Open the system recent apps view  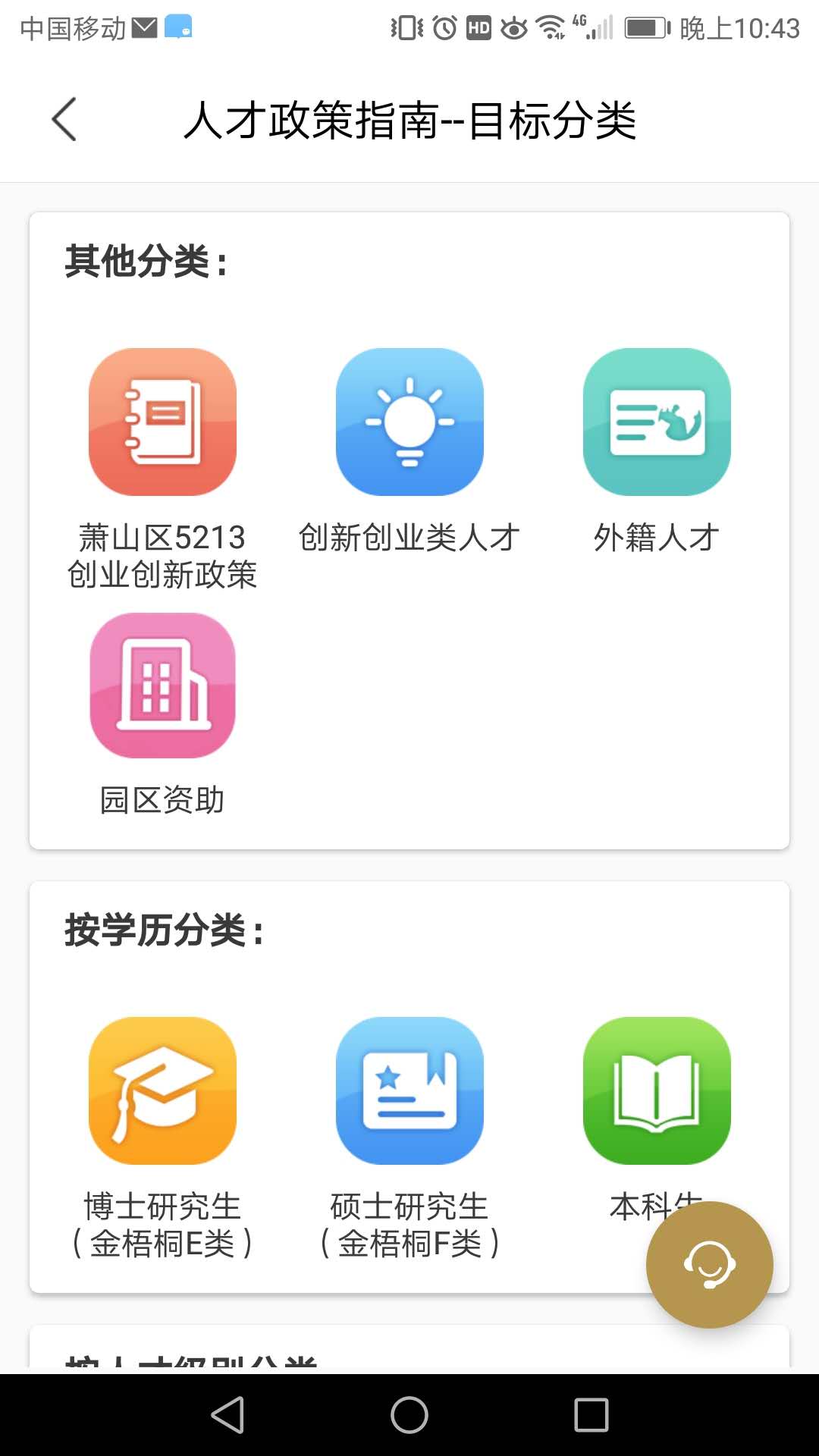(591, 1415)
